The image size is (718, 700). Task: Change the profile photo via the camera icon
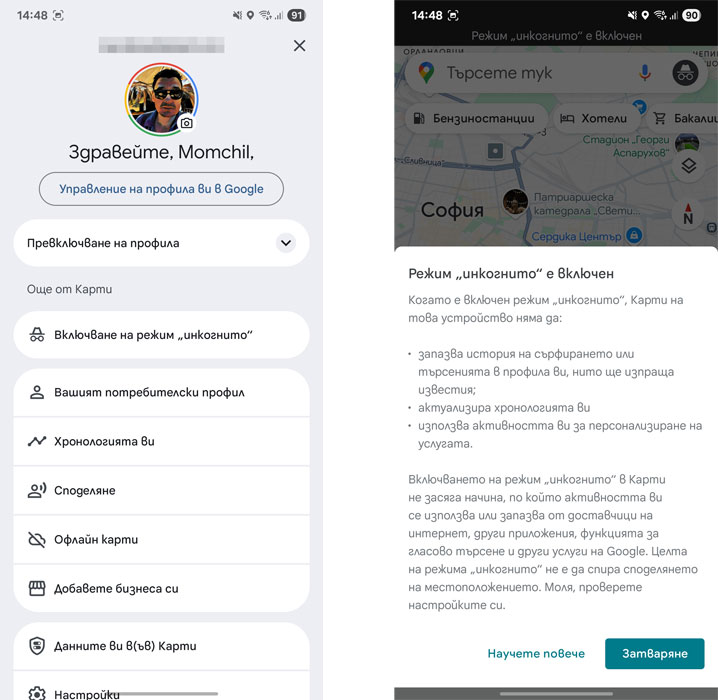[186, 123]
